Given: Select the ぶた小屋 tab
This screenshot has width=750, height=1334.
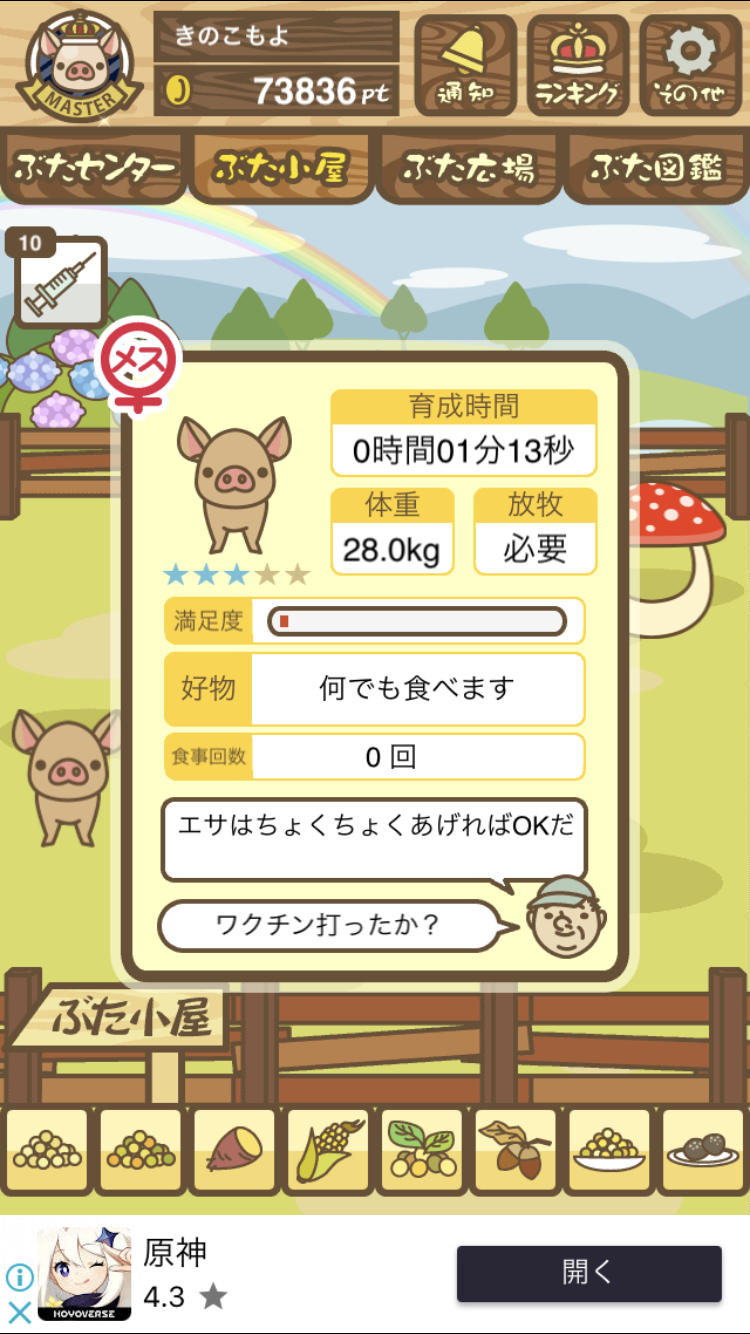Looking at the screenshot, I should point(281,168).
